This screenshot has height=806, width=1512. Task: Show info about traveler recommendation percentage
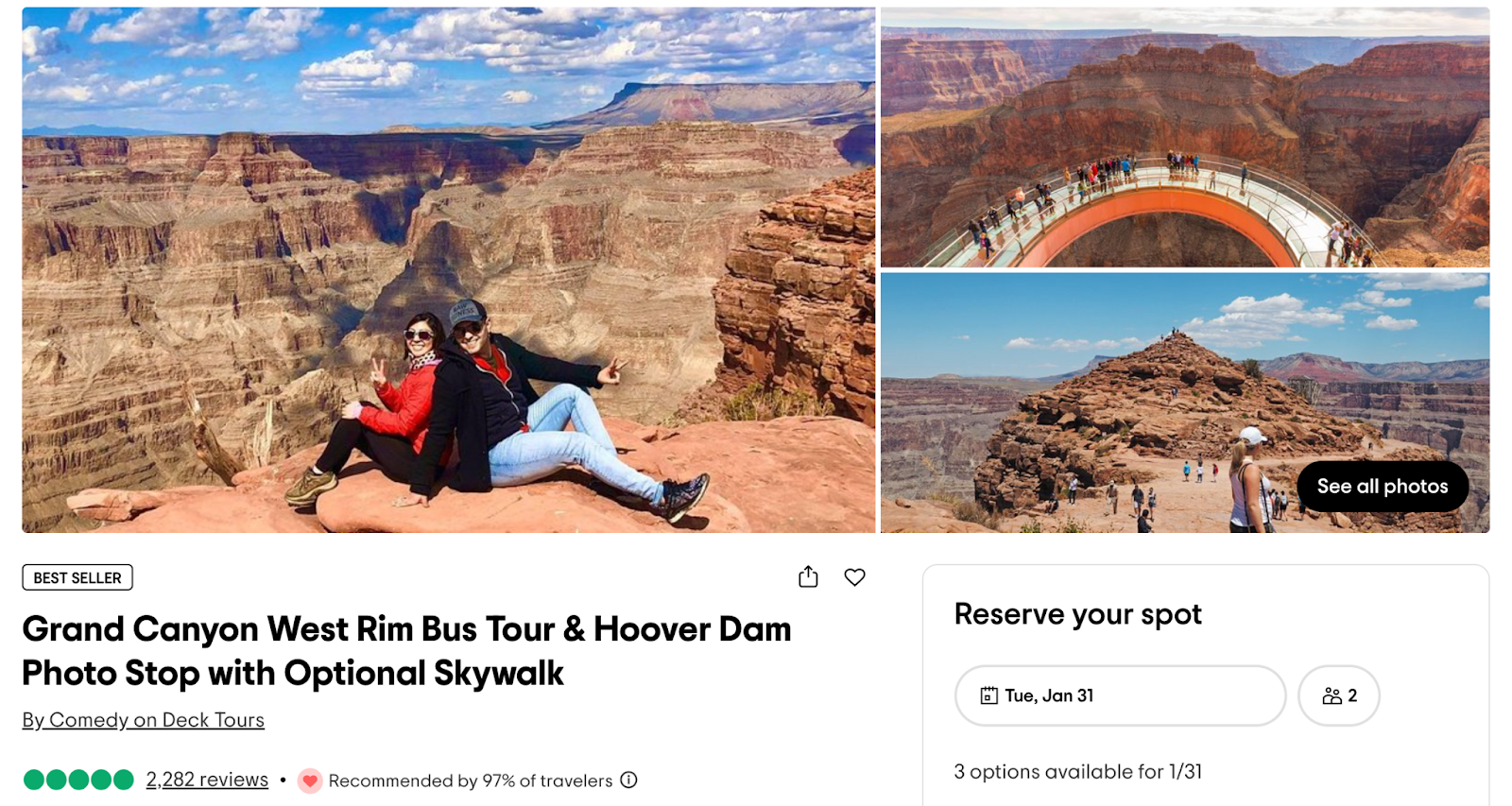click(628, 780)
